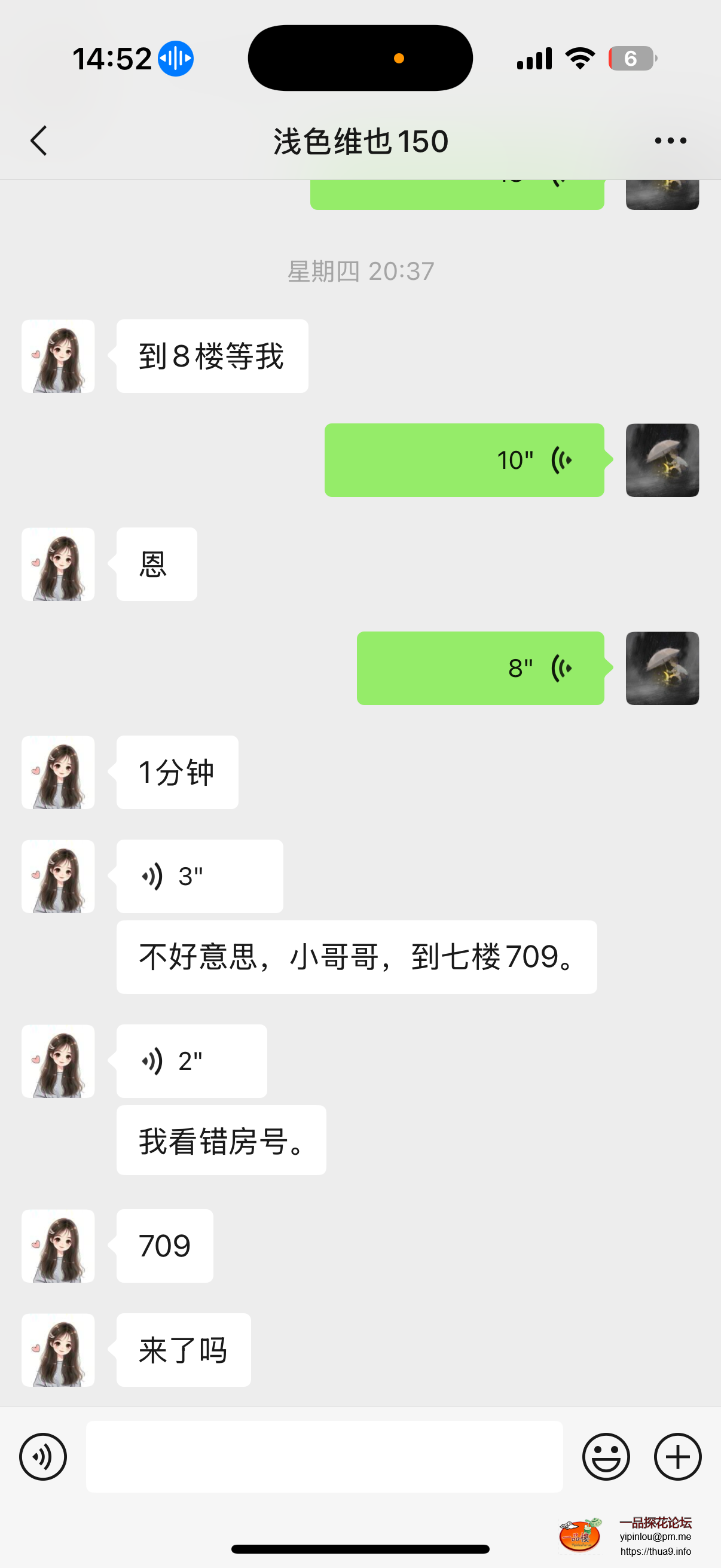Tap the contact's avatar next to 709
This screenshot has height=1568, width=721.
tap(58, 1247)
